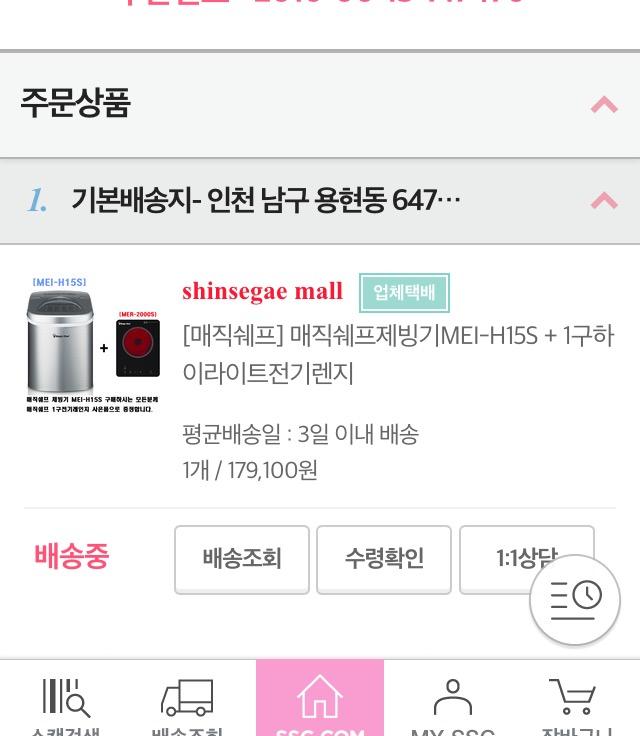This screenshot has width=640, height=736.
Task: Switch to the MY SSG tab
Action: tap(452, 705)
